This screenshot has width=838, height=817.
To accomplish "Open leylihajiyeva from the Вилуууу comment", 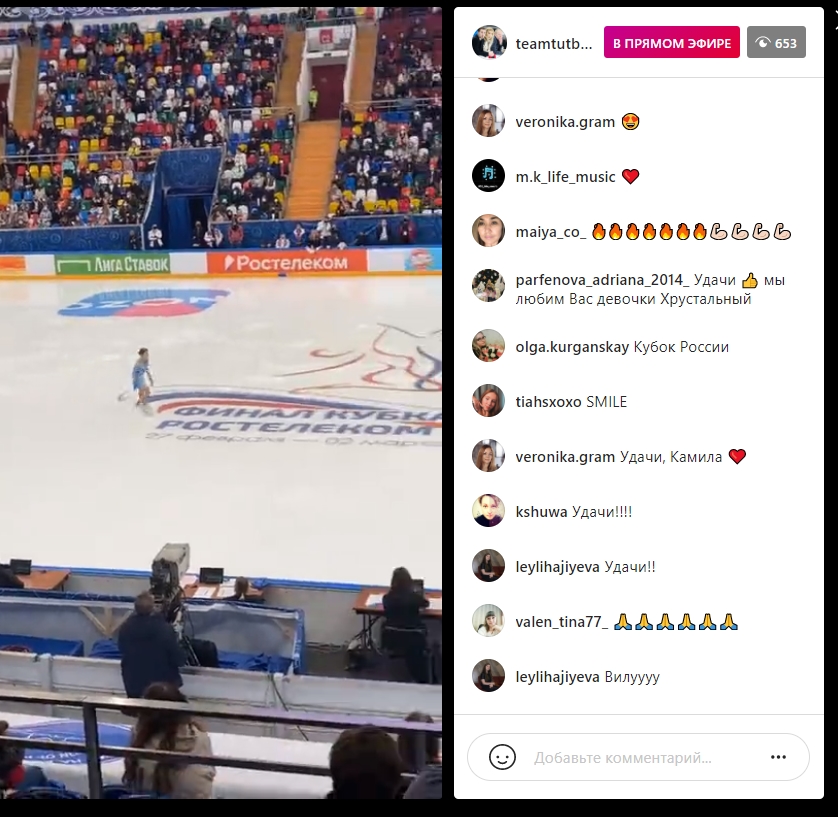I will 558,677.
